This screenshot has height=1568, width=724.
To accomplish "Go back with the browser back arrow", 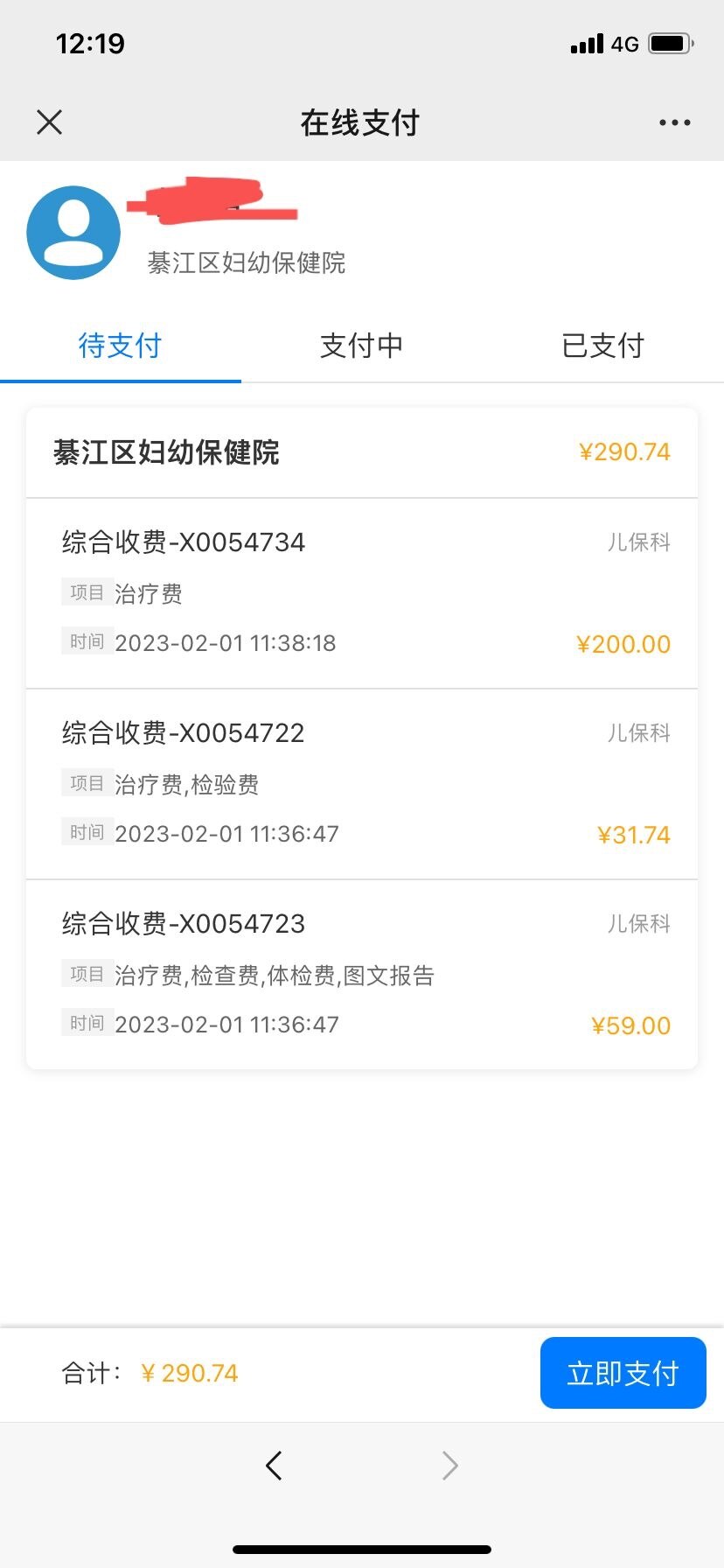I will pyautogui.click(x=274, y=1465).
